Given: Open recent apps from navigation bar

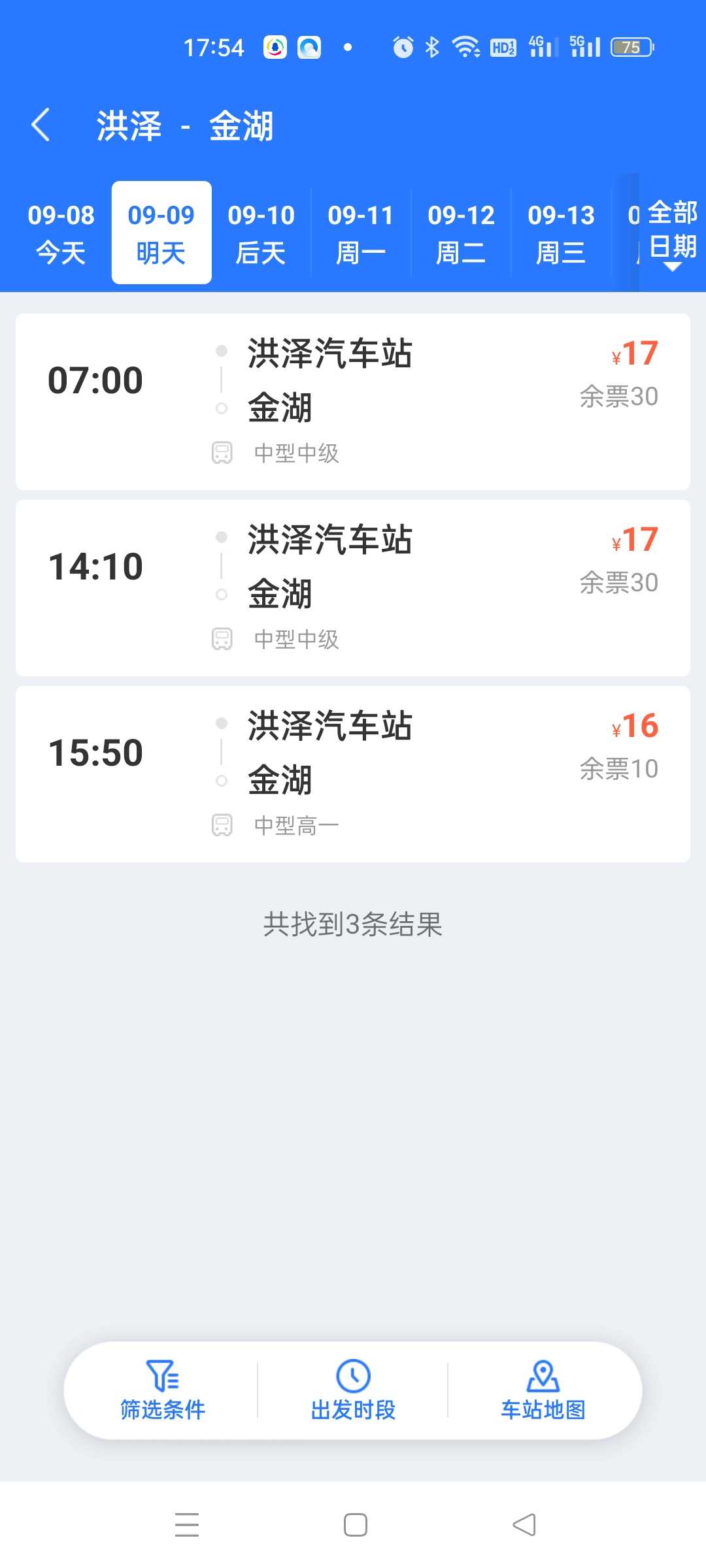Looking at the screenshot, I should [x=187, y=1525].
